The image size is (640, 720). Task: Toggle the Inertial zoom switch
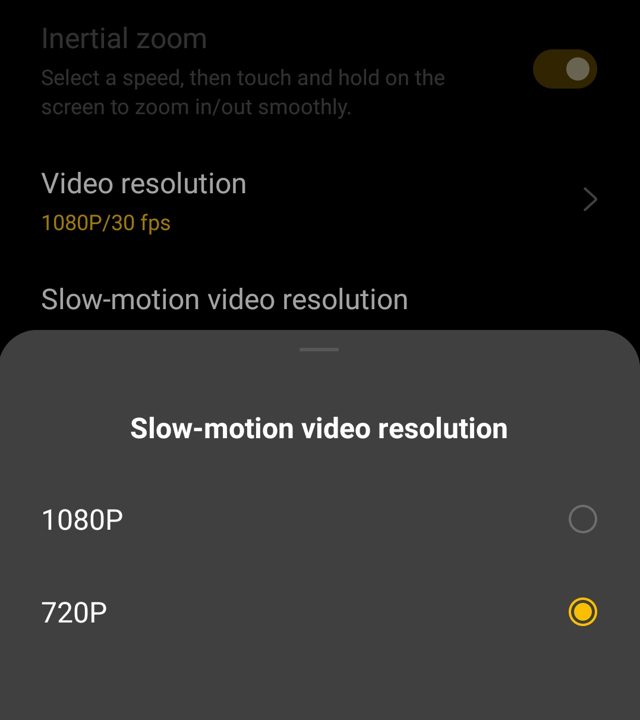tap(565, 69)
